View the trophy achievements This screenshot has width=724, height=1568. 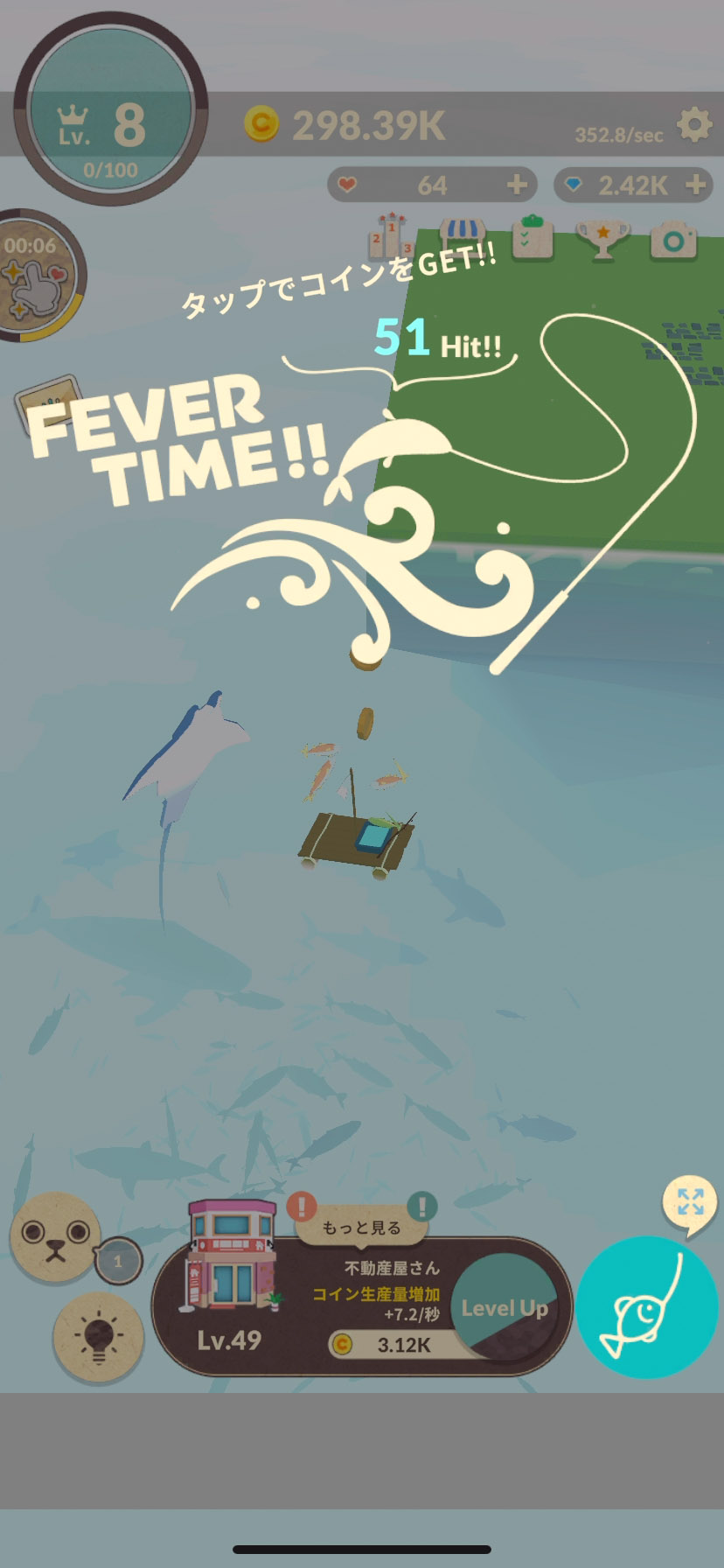(x=602, y=238)
